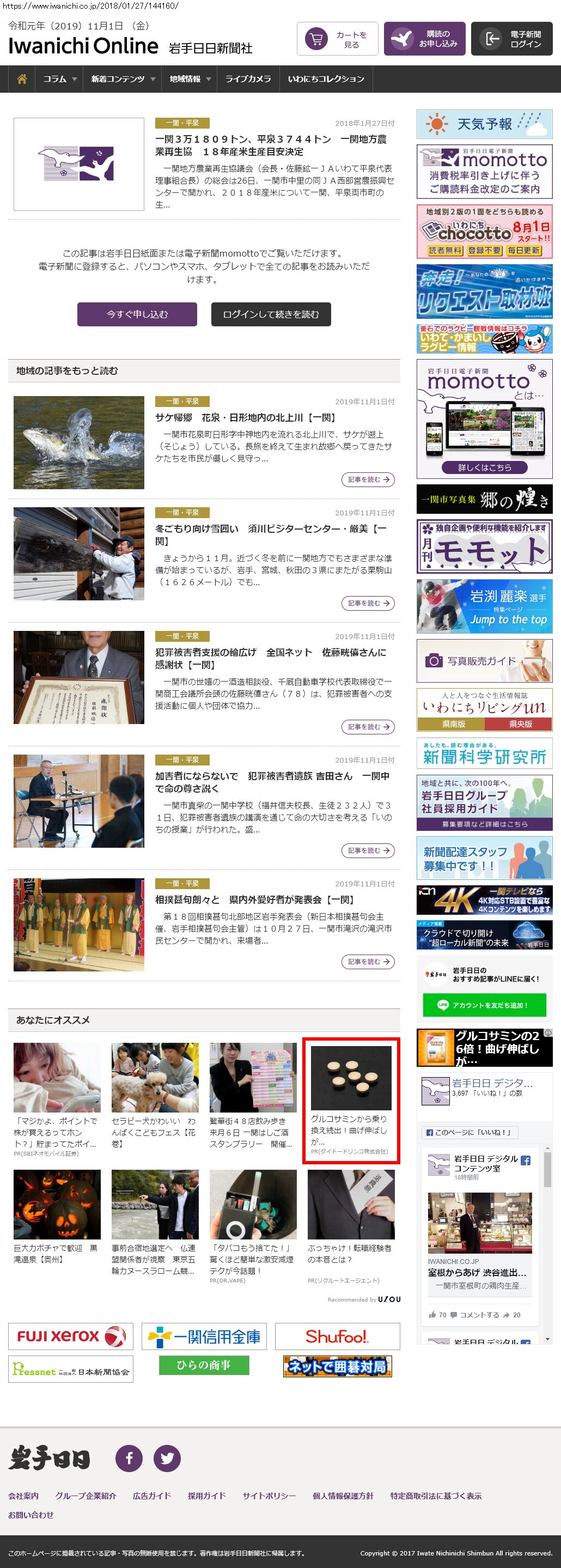The image size is (561, 1568).
Task: Like the page with このページに「いいね！」
Action: pyautogui.click(x=469, y=1132)
